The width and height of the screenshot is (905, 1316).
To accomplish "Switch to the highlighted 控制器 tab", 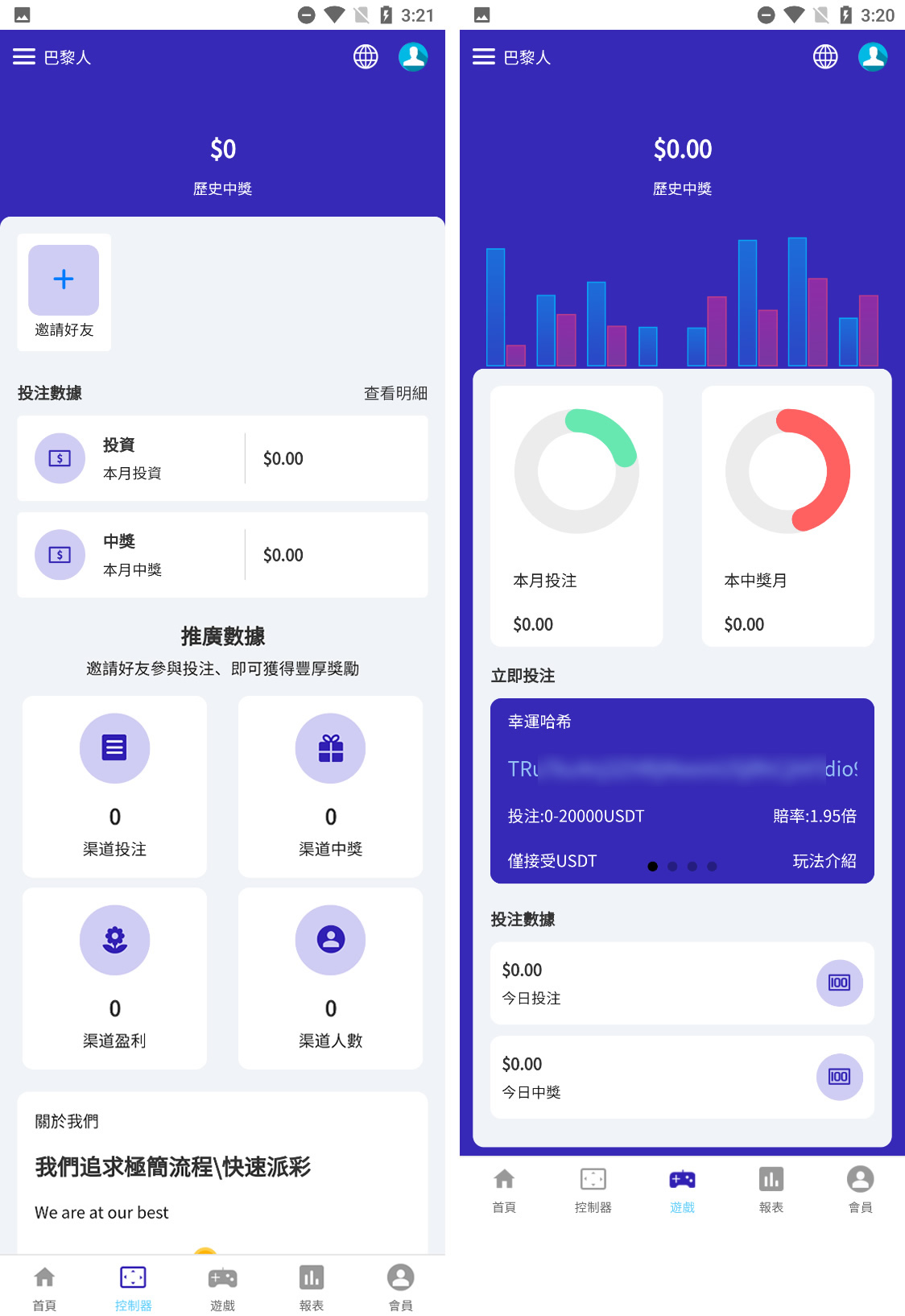I will [133, 1288].
